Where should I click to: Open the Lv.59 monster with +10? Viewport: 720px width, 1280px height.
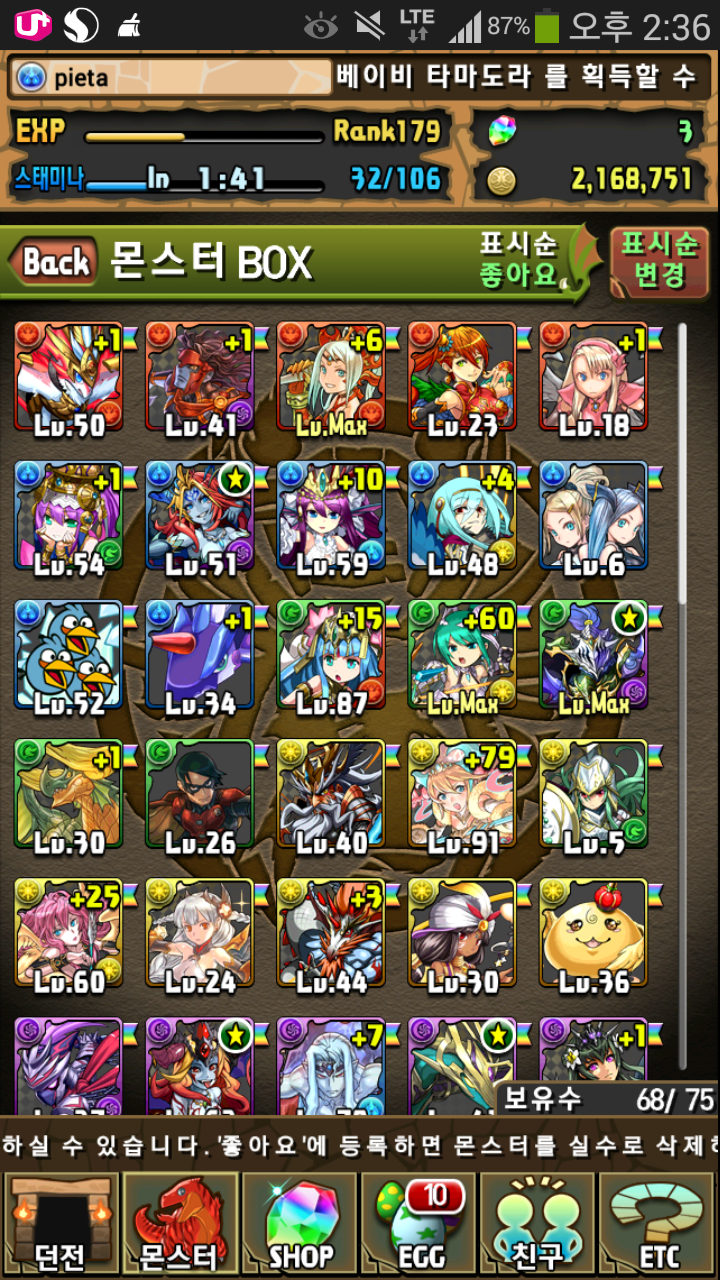331,516
